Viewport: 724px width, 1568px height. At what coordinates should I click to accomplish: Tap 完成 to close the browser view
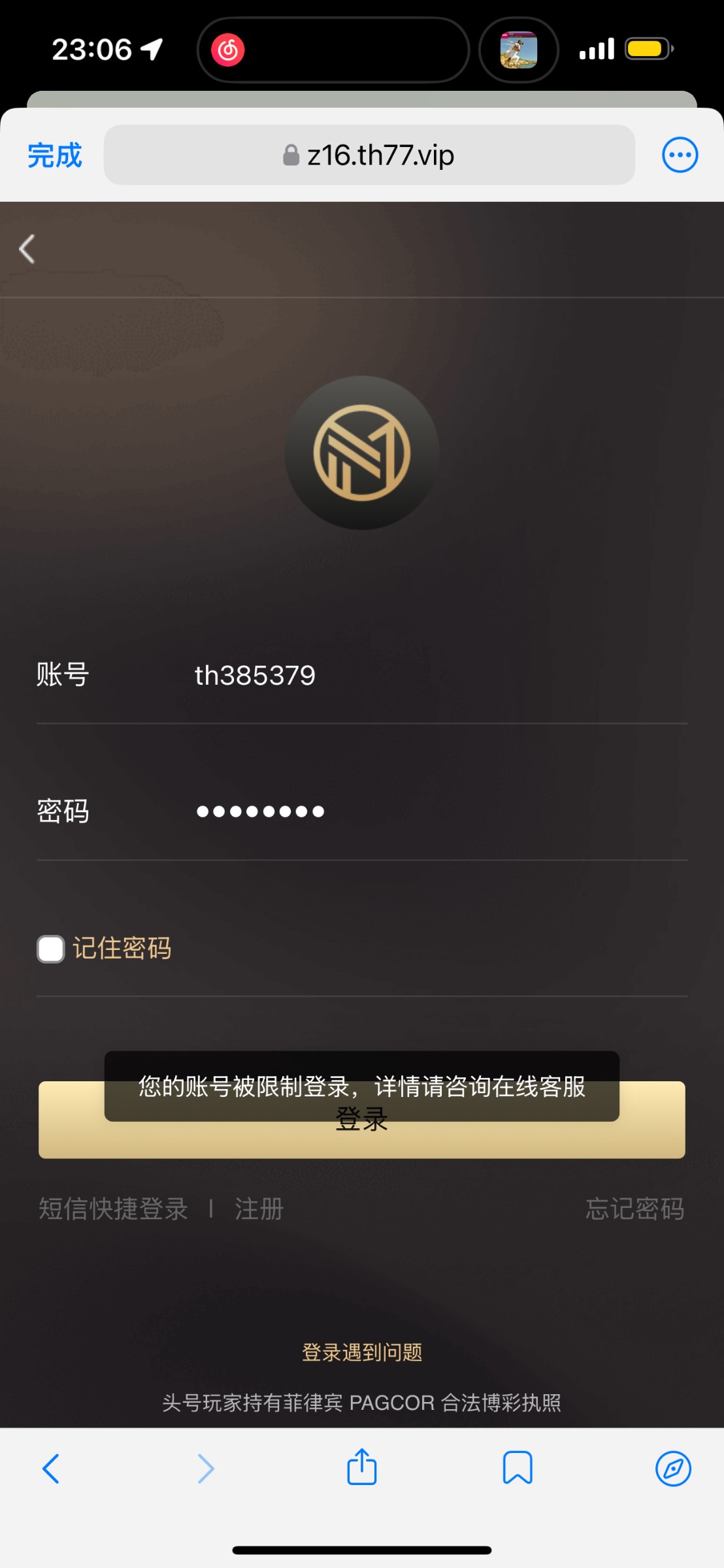coord(54,155)
